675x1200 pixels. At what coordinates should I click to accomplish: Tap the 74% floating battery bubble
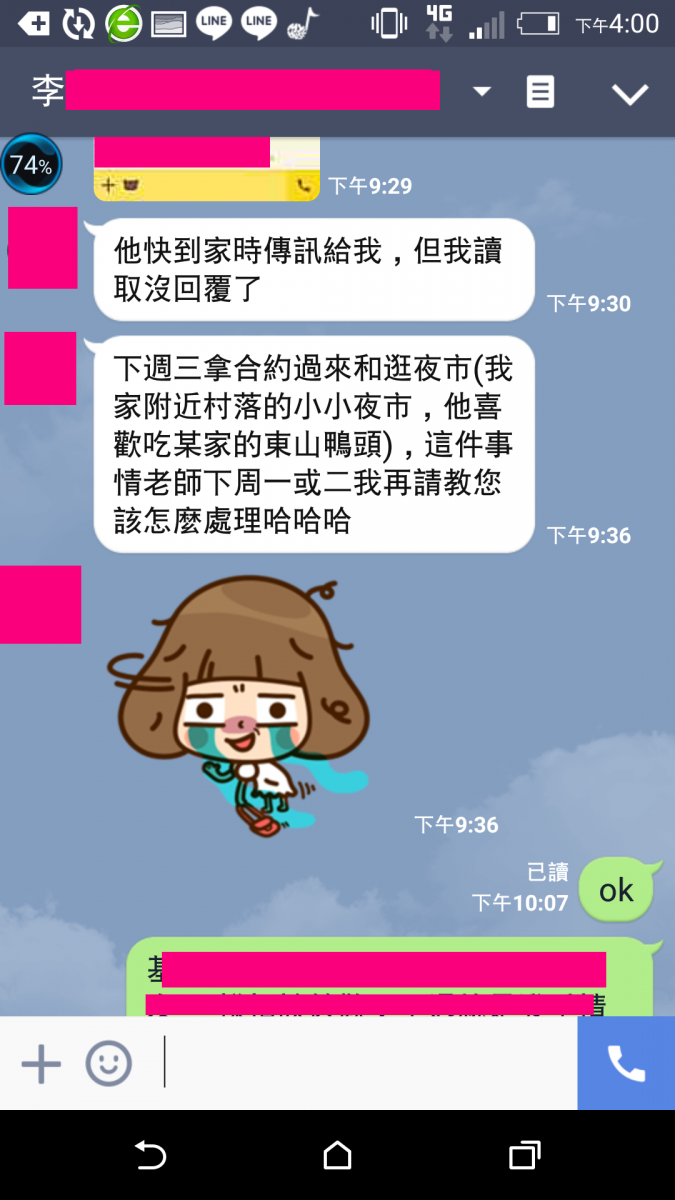click(31, 165)
